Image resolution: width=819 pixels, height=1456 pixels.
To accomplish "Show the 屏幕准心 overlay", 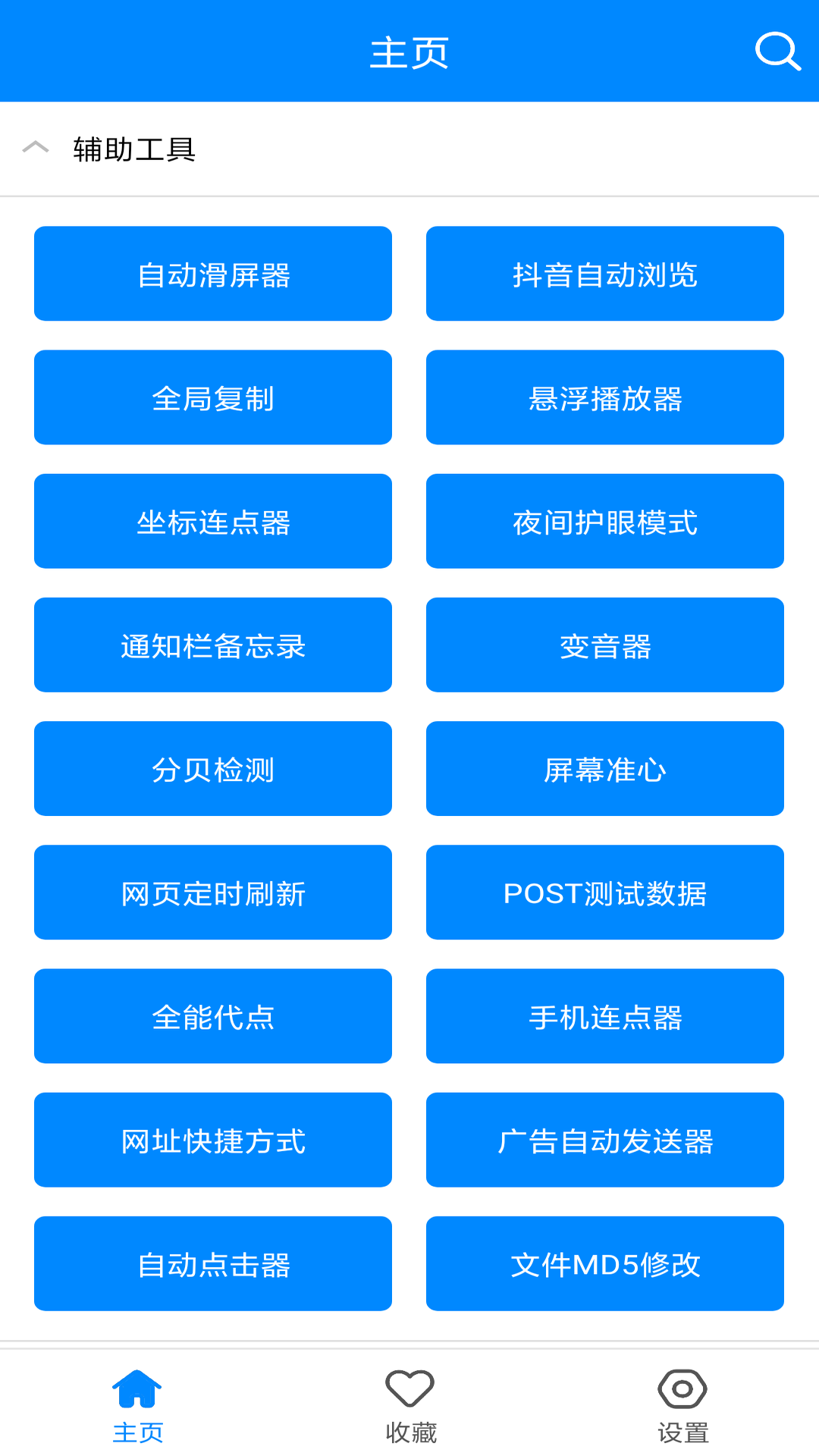I will [x=604, y=769].
